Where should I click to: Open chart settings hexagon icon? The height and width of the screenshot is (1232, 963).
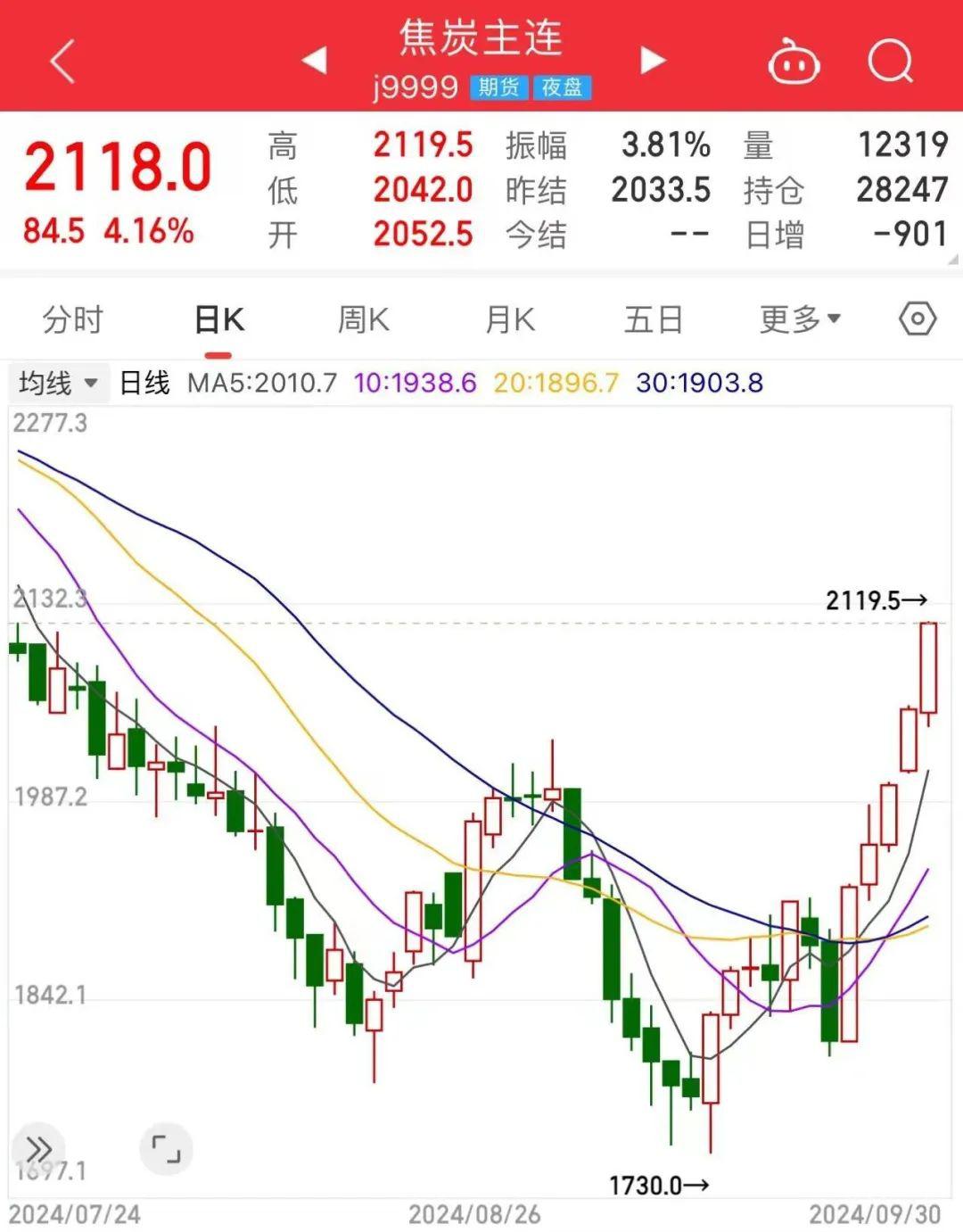[918, 318]
